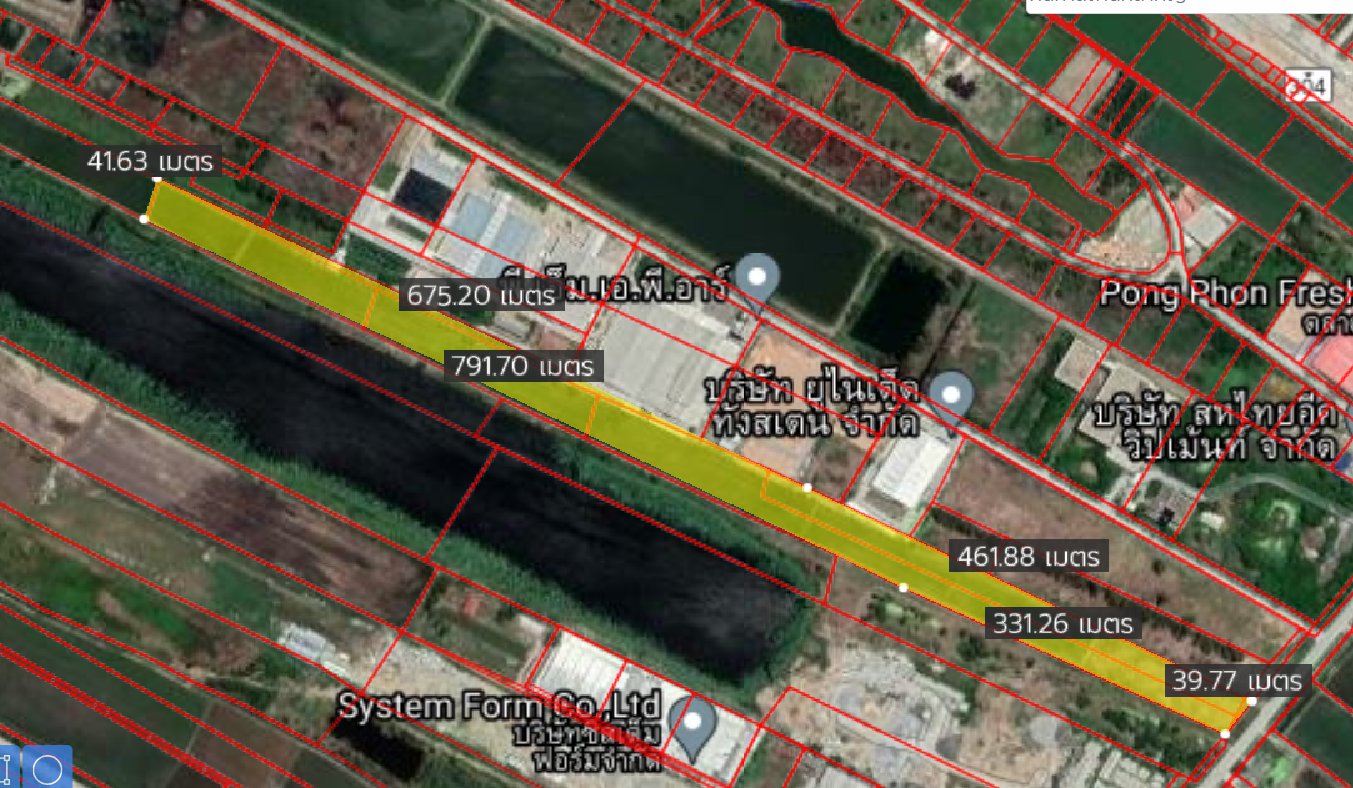Tap the พี.เอ็ม.เอ.พี.อาร์ place pin

[758, 277]
